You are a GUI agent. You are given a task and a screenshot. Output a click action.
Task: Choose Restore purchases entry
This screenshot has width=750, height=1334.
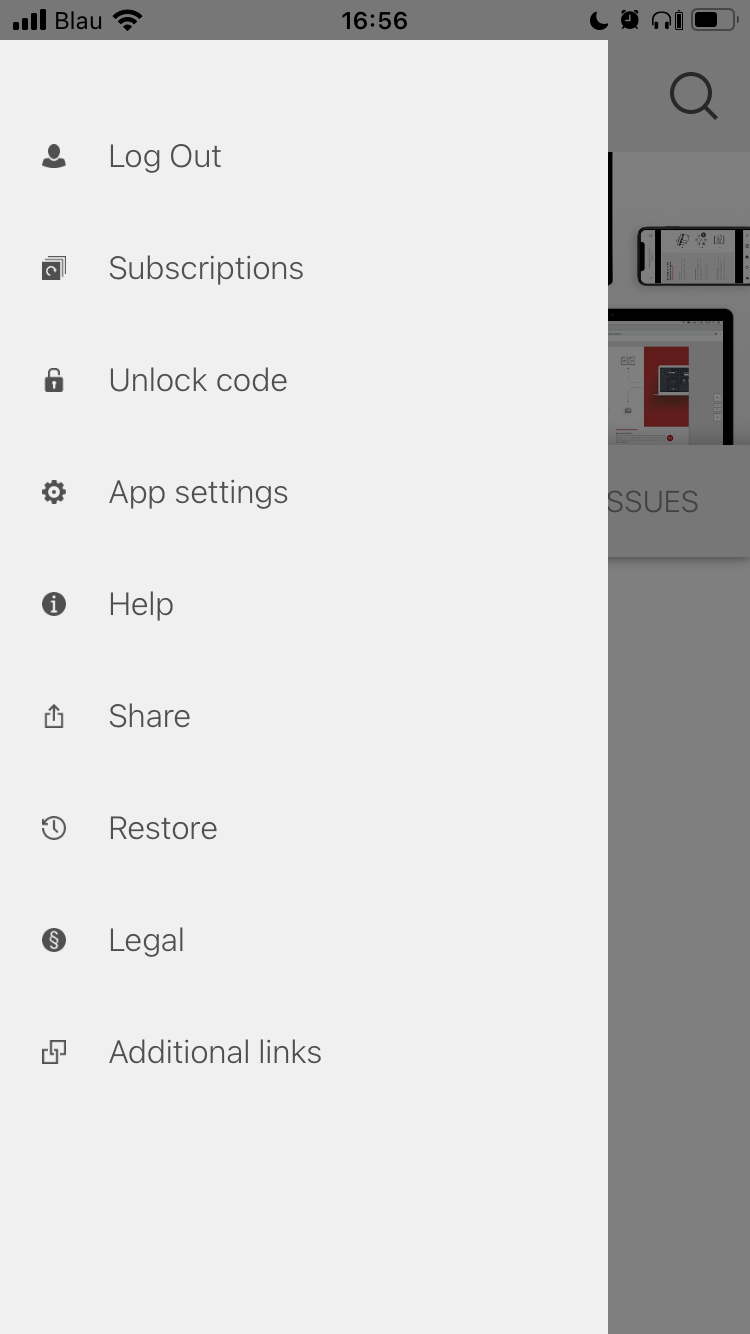(304, 828)
